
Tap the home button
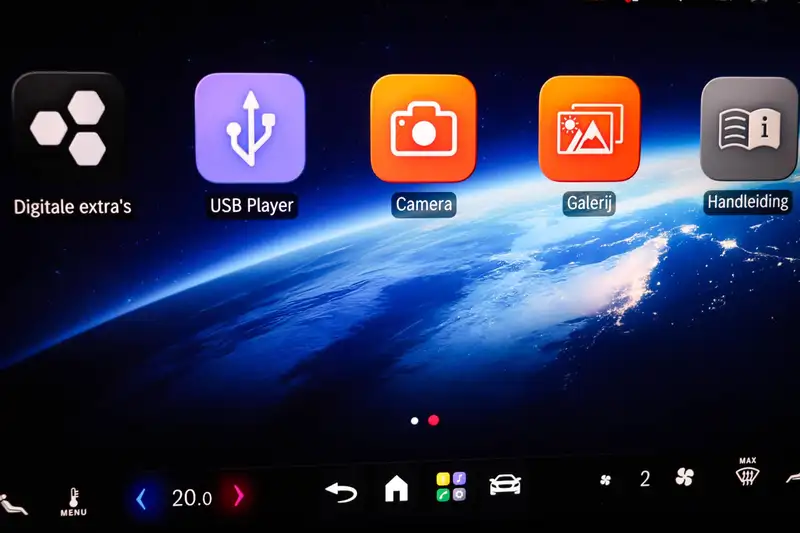click(396, 488)
